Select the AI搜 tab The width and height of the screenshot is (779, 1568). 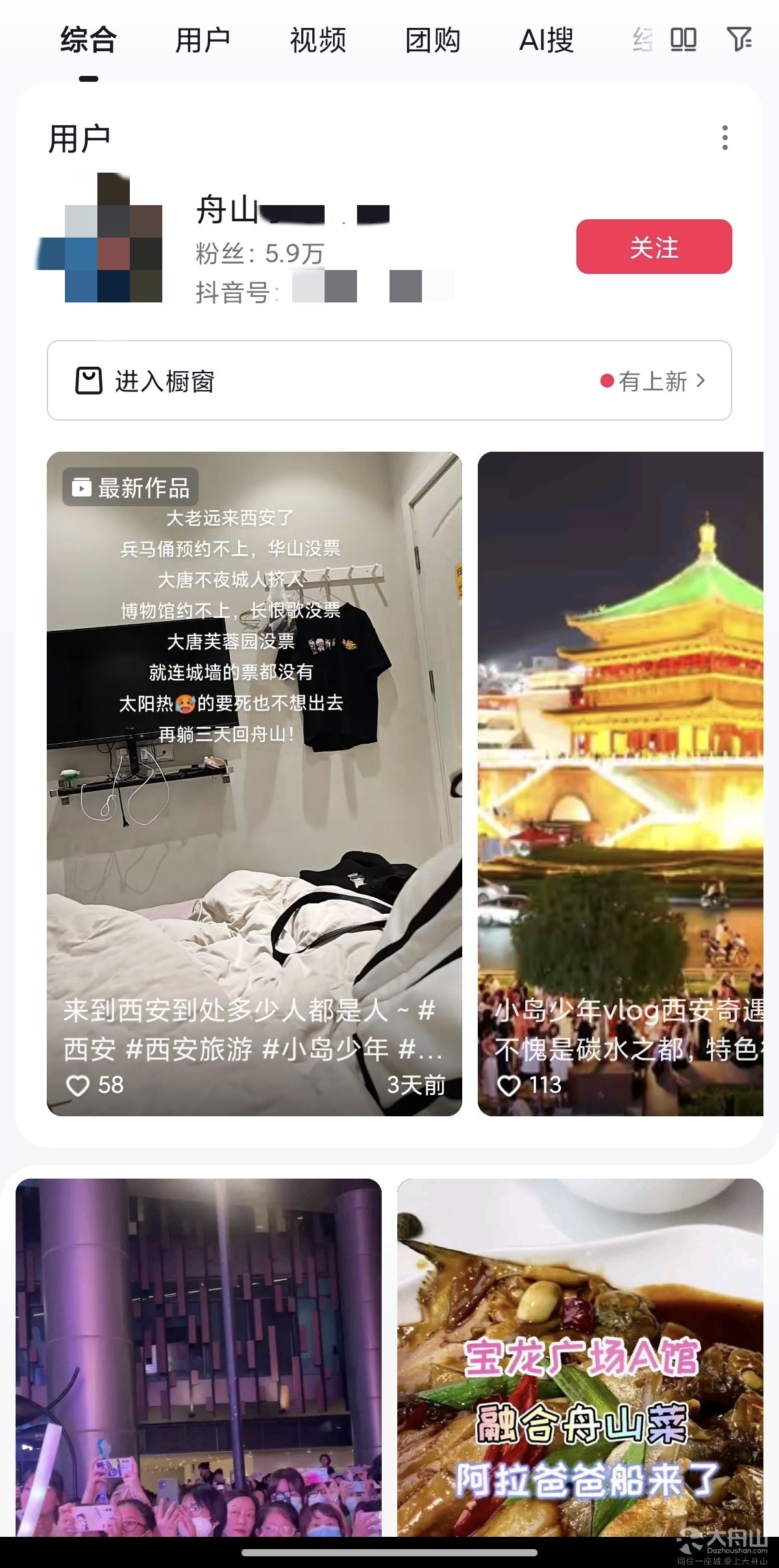547,41
